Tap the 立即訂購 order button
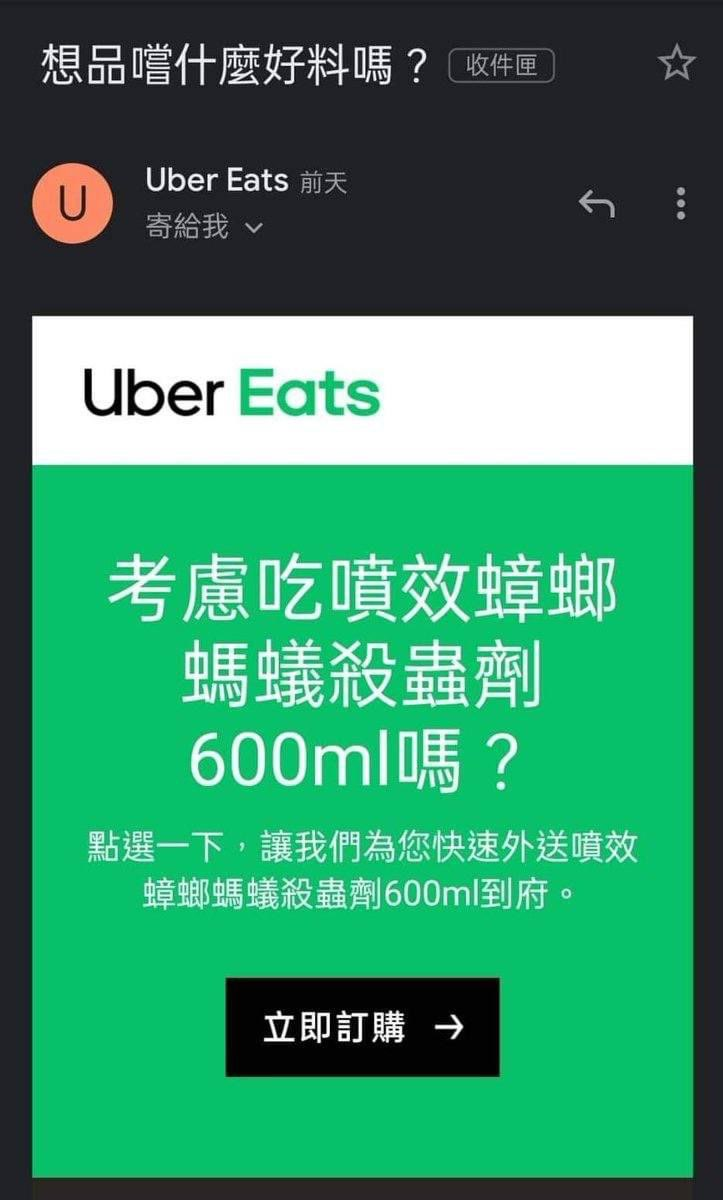This screenshot has width=723, height=1200. coord(362,1027)
